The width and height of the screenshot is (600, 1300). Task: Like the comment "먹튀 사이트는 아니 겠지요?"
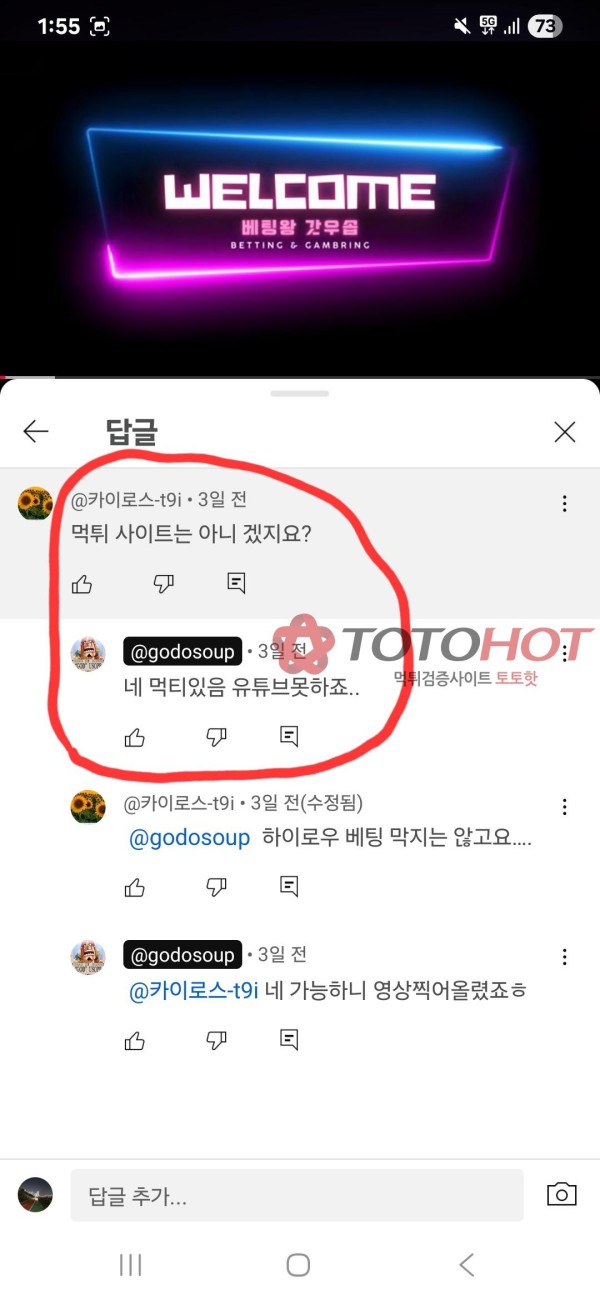tap(82, 584)
